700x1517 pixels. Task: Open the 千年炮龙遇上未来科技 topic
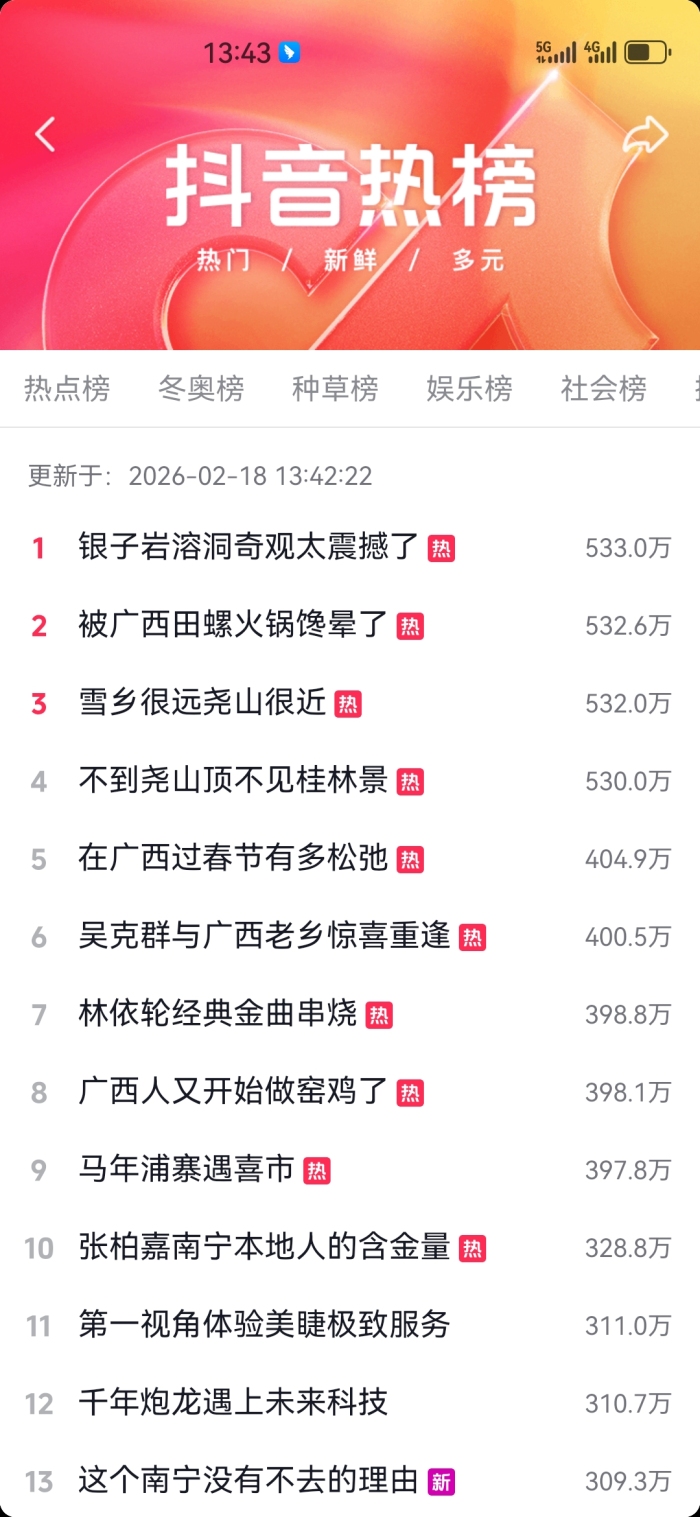coord(233,1403)
